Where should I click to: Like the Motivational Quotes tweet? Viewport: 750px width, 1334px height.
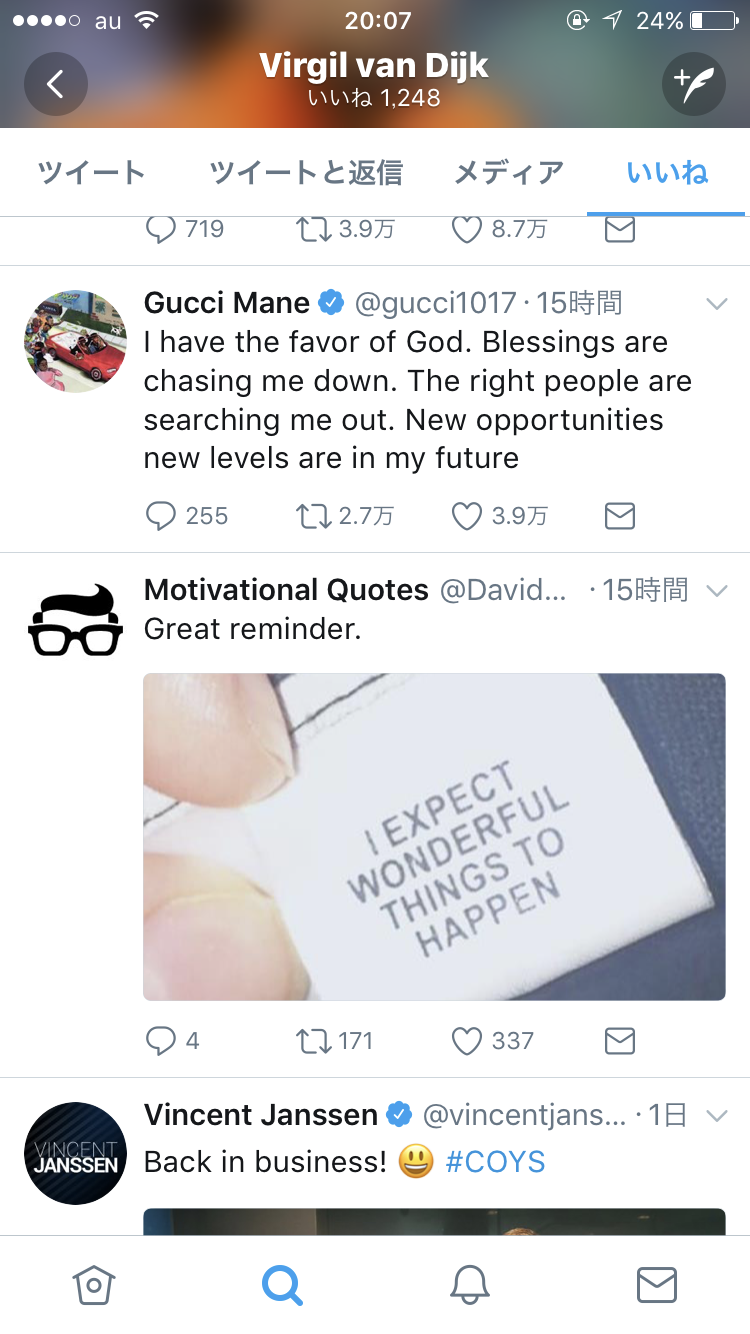(x=467, y=1041)
